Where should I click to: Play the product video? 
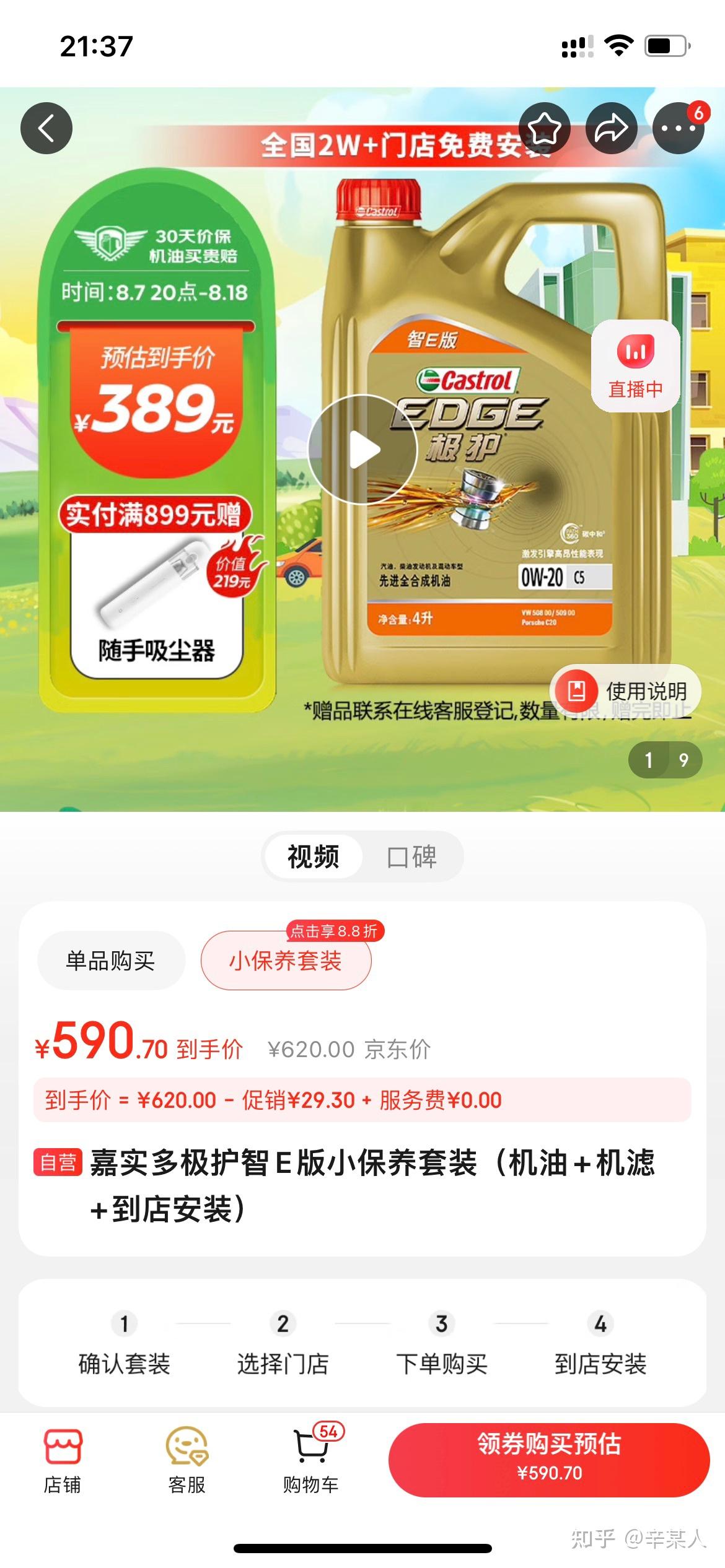tap(362, 450)
